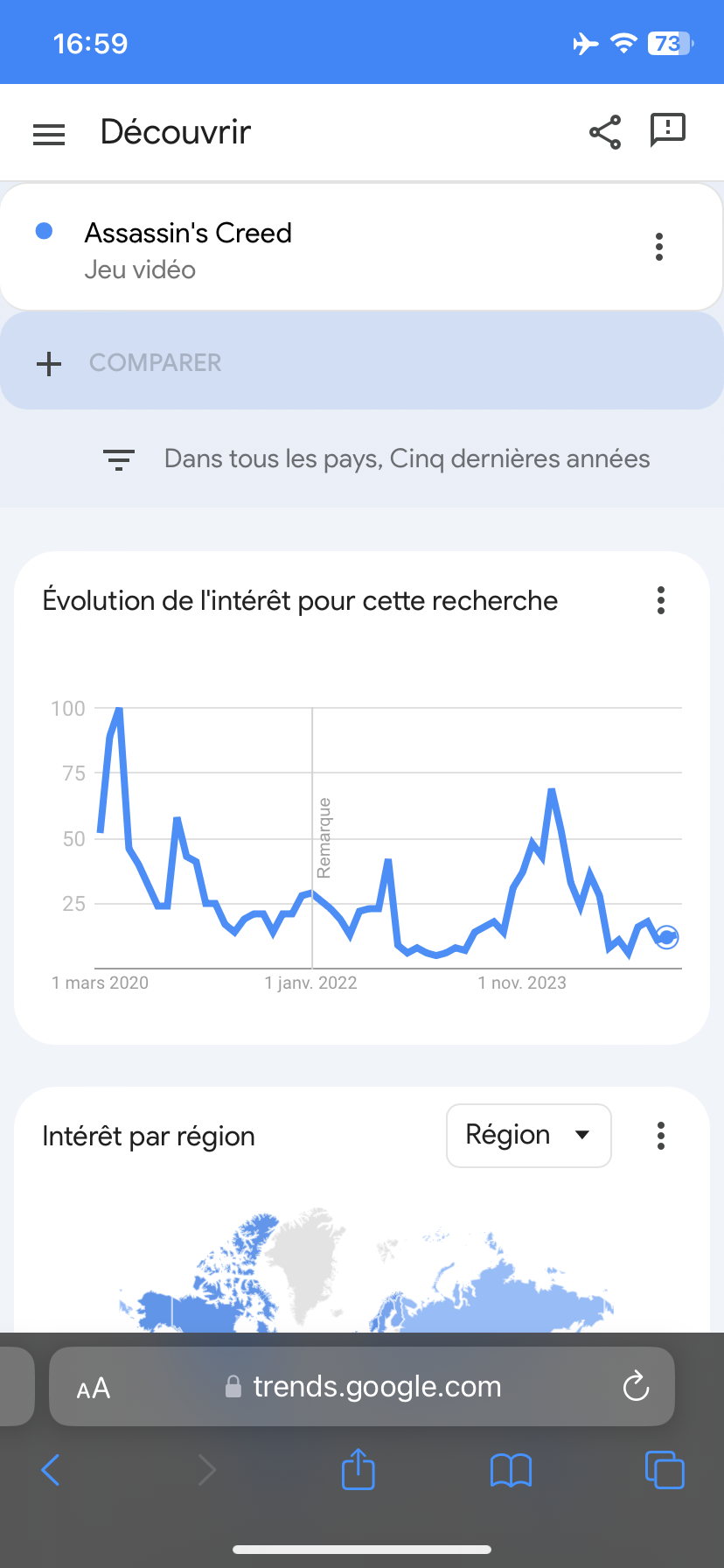Share this Trends exploration
The height and width of the screenshot is (1568, 724).
(605, 132)
